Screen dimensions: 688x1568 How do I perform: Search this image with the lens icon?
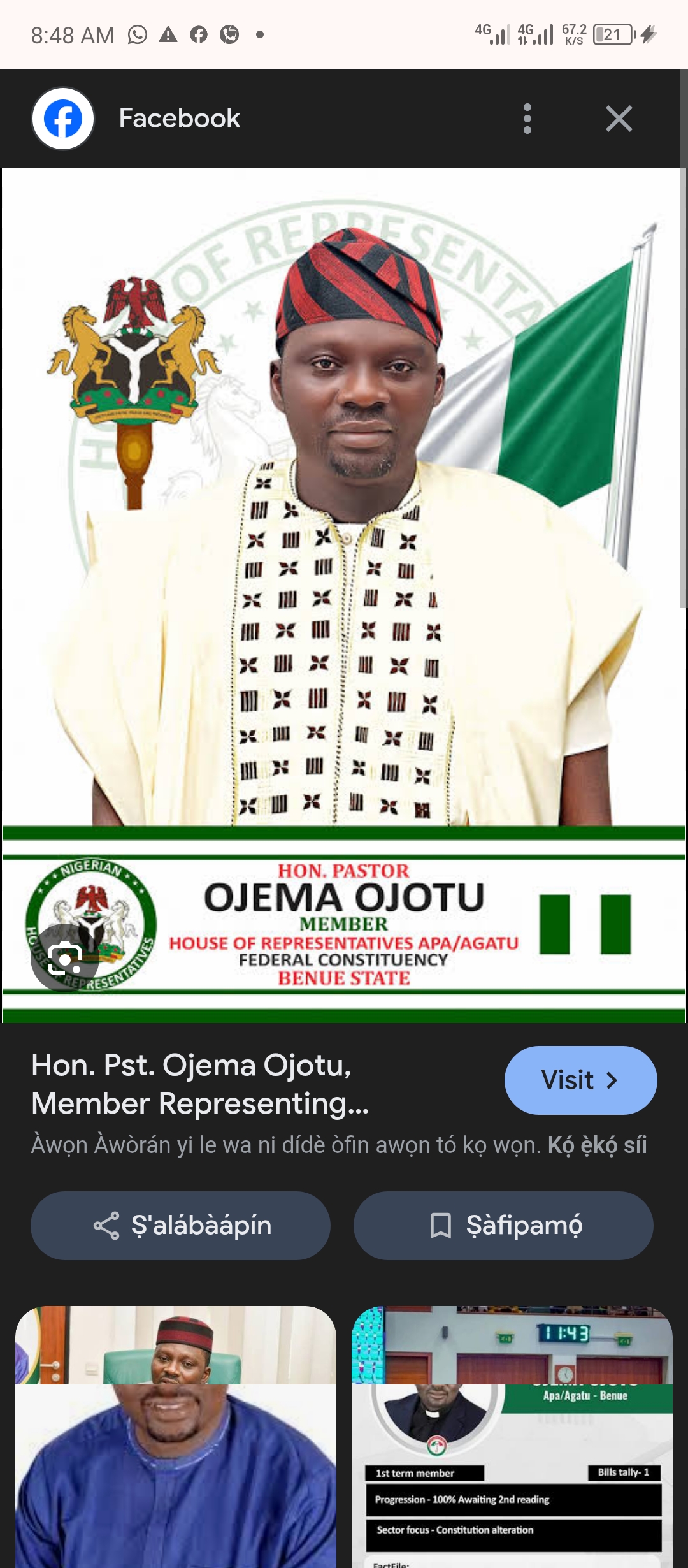coord(64,958)
